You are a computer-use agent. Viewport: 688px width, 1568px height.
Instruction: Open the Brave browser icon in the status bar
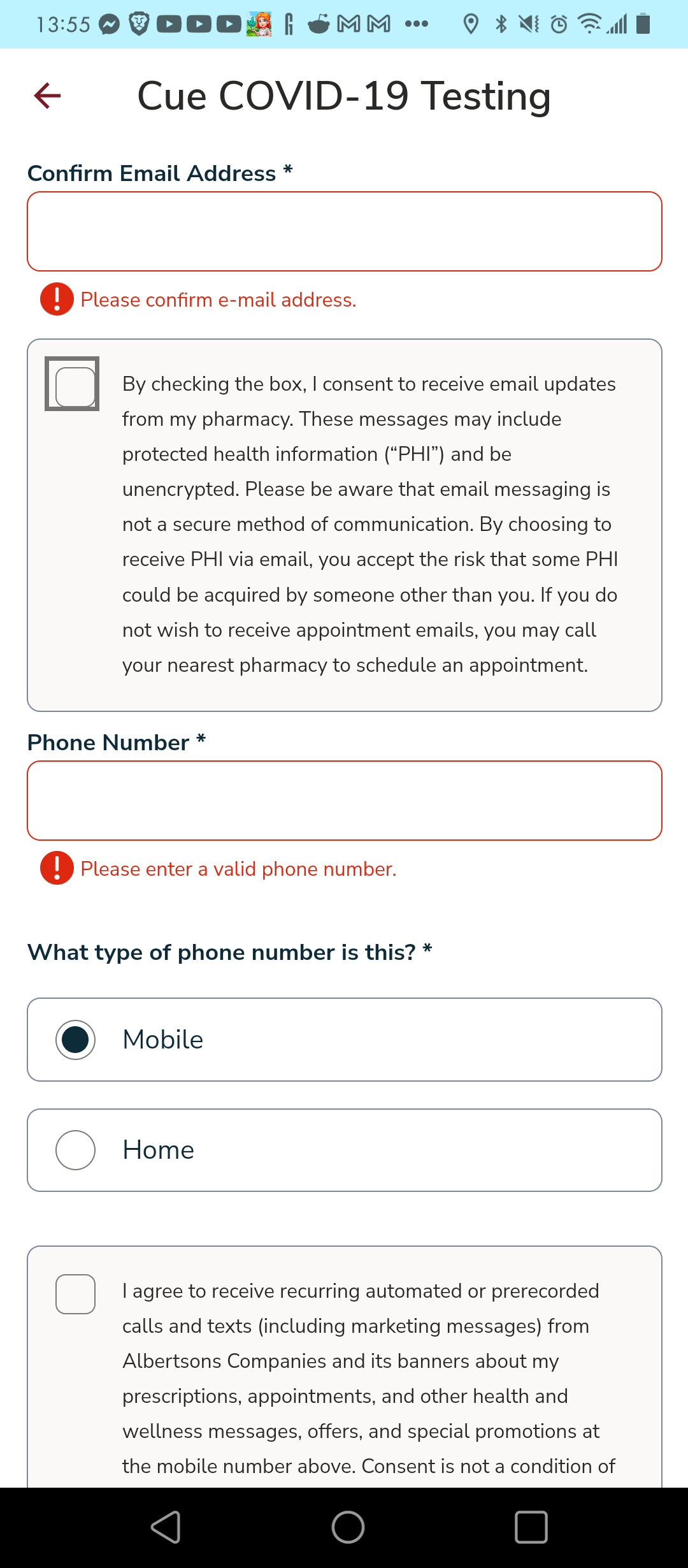pos(138,24)
